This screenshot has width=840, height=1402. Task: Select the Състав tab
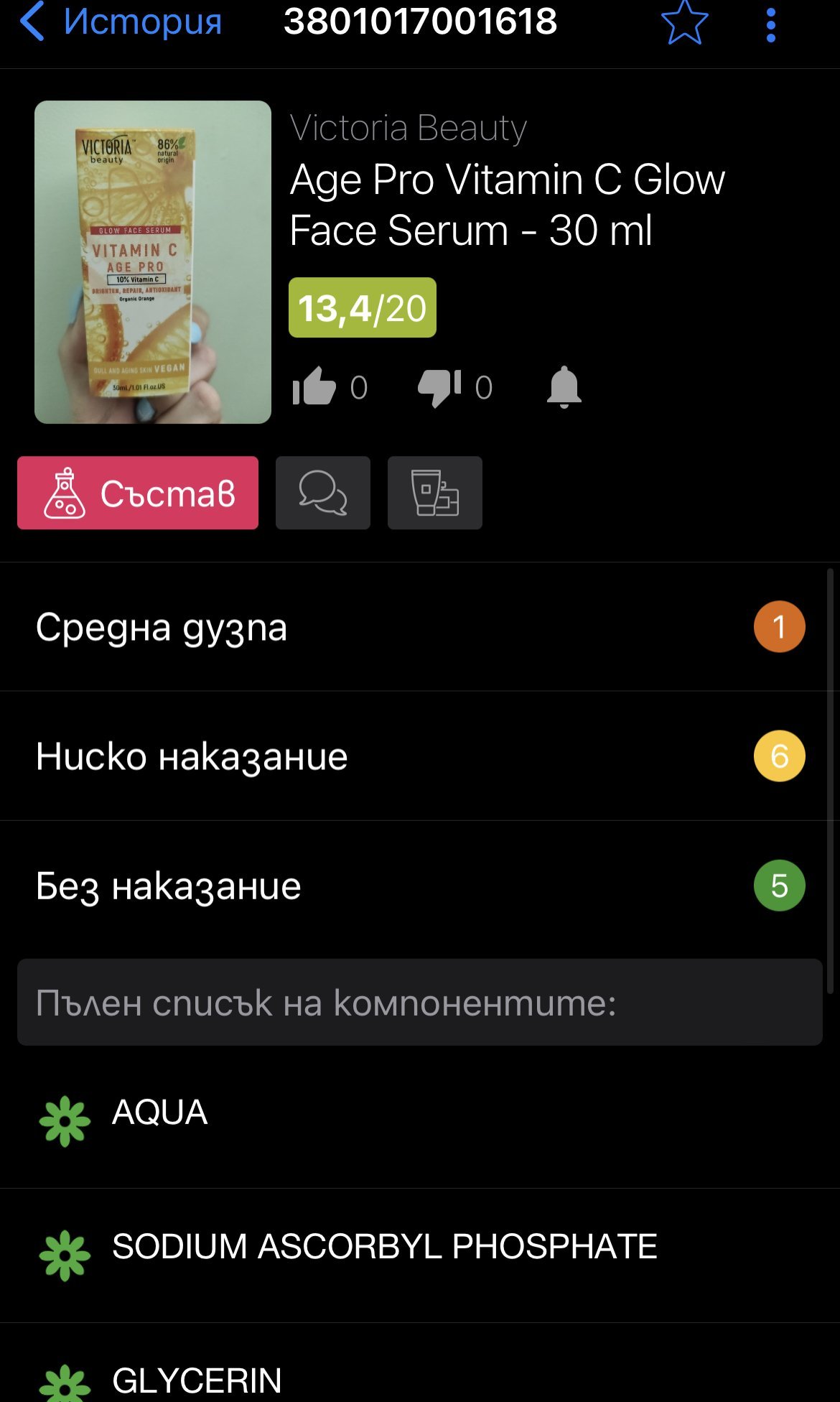click(x=138, y=493)
